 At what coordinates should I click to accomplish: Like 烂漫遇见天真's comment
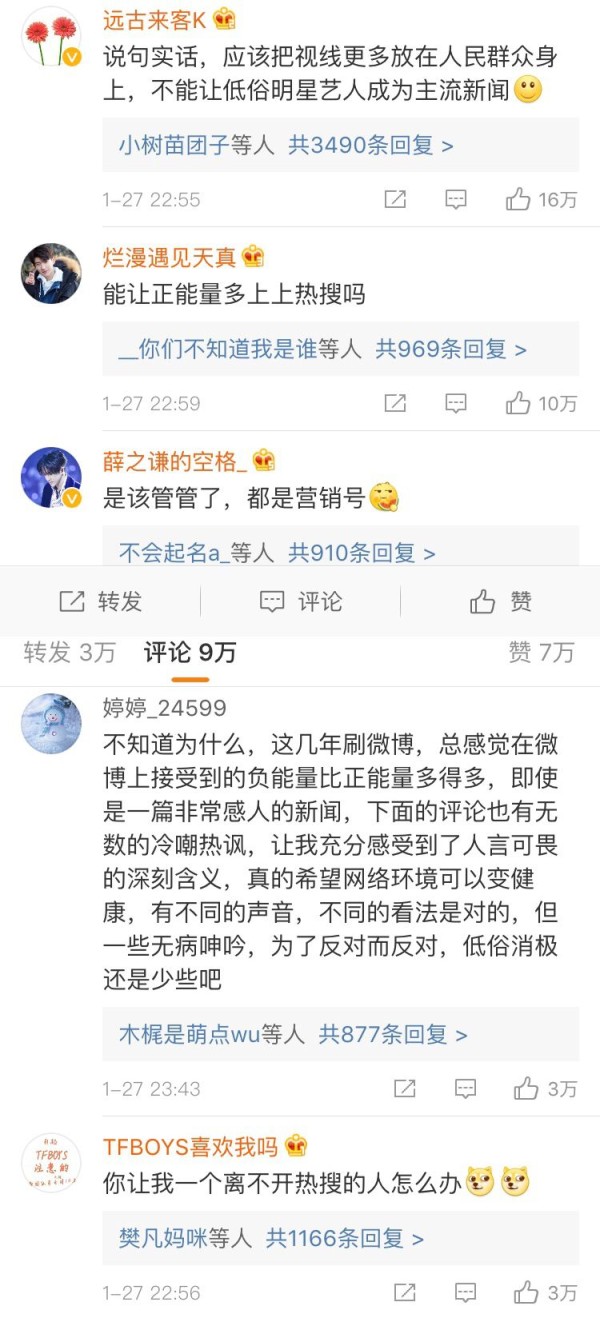click(x=541, y=403)
